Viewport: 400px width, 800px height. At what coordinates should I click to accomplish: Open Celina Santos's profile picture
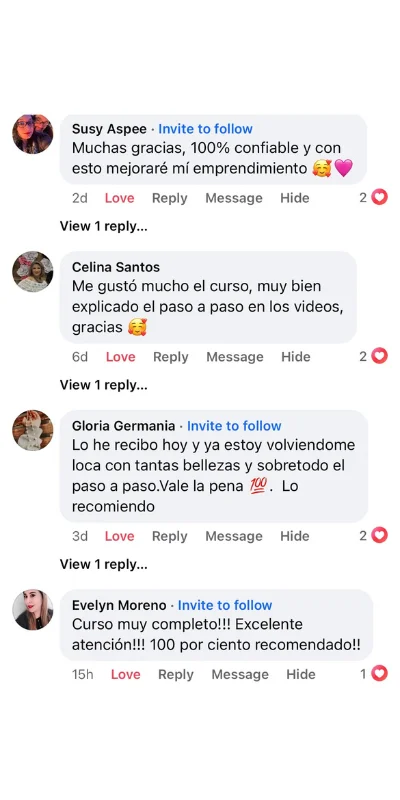coord(33,271)
